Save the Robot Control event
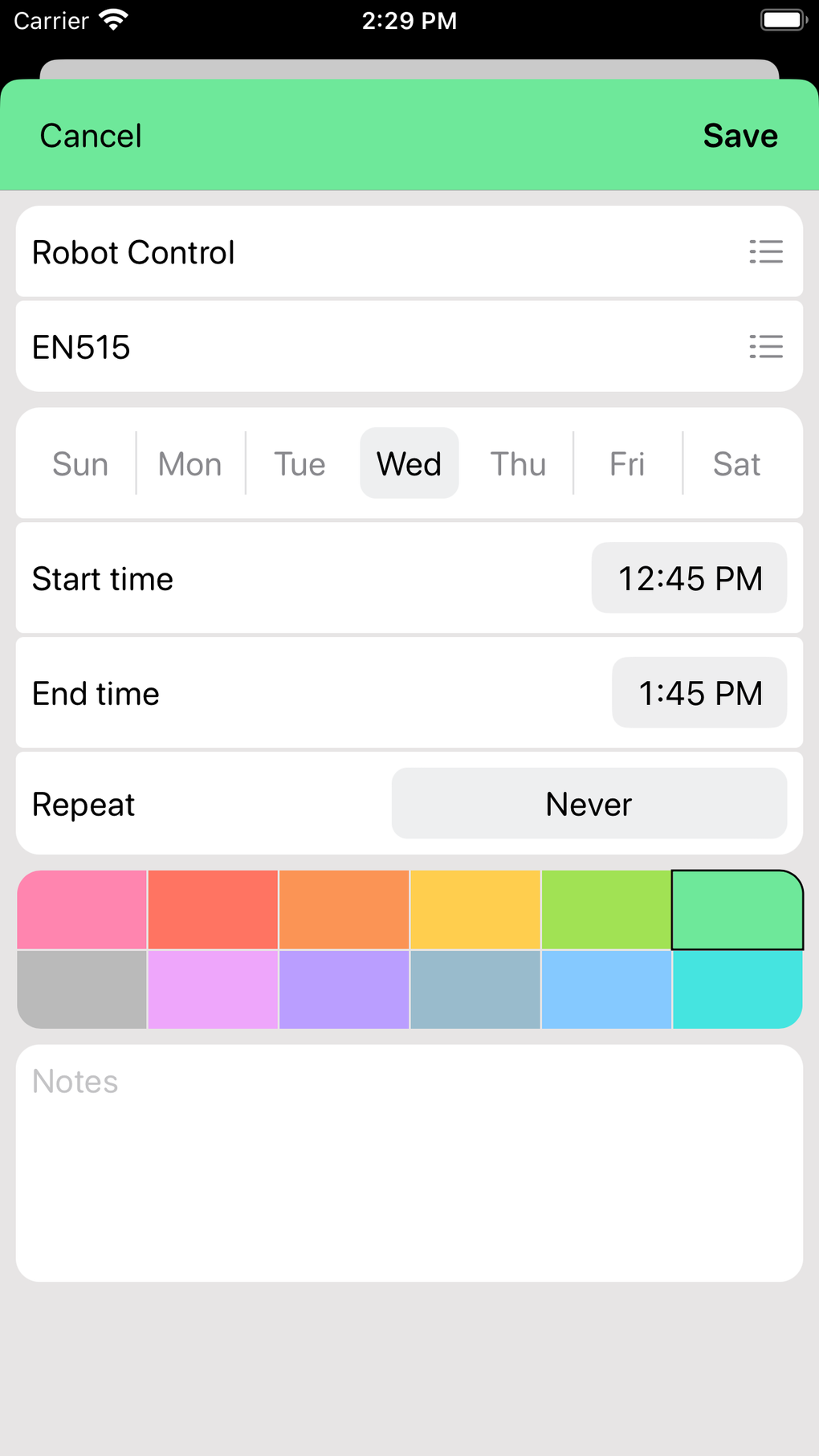 [739, 135]
